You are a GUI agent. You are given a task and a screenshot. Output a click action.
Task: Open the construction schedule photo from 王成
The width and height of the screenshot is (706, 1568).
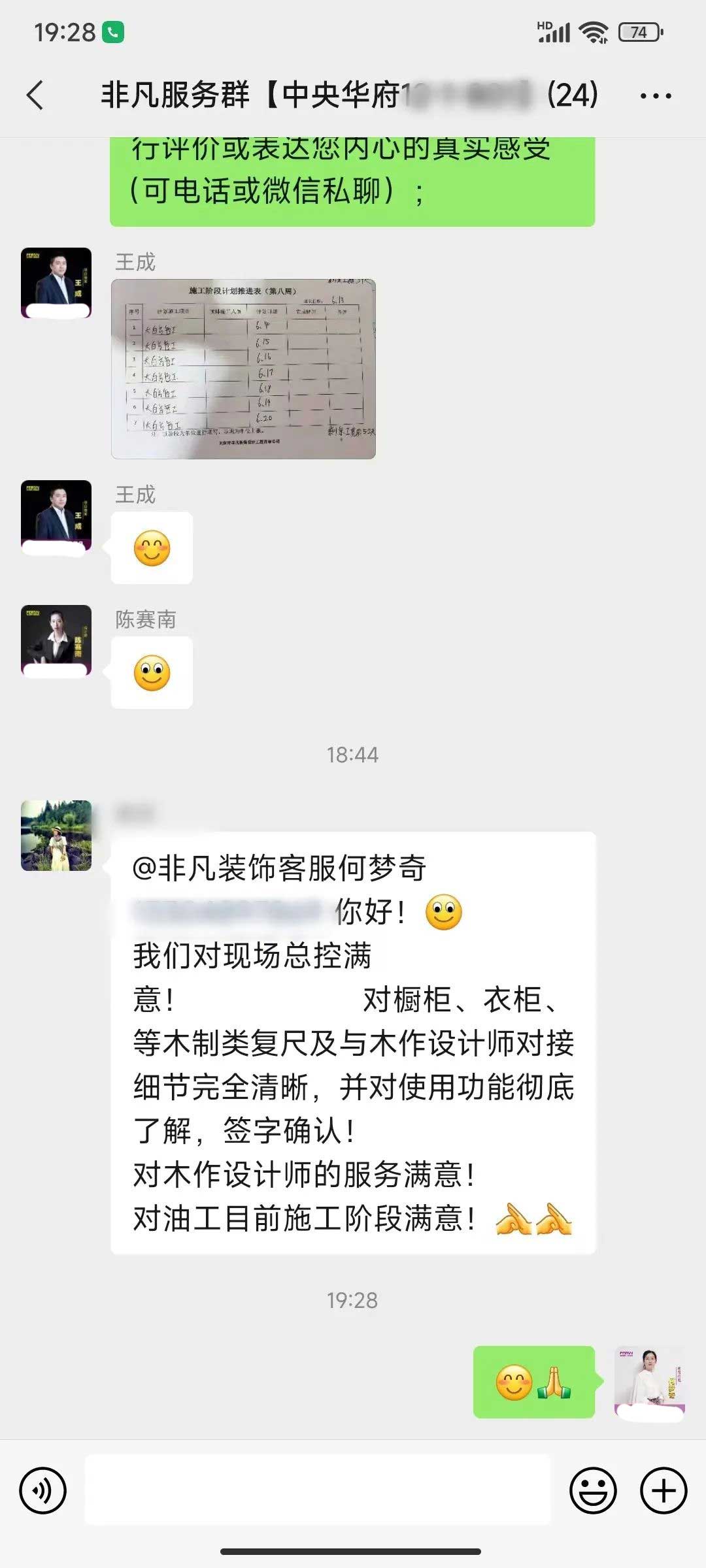(x=243, y=368)
